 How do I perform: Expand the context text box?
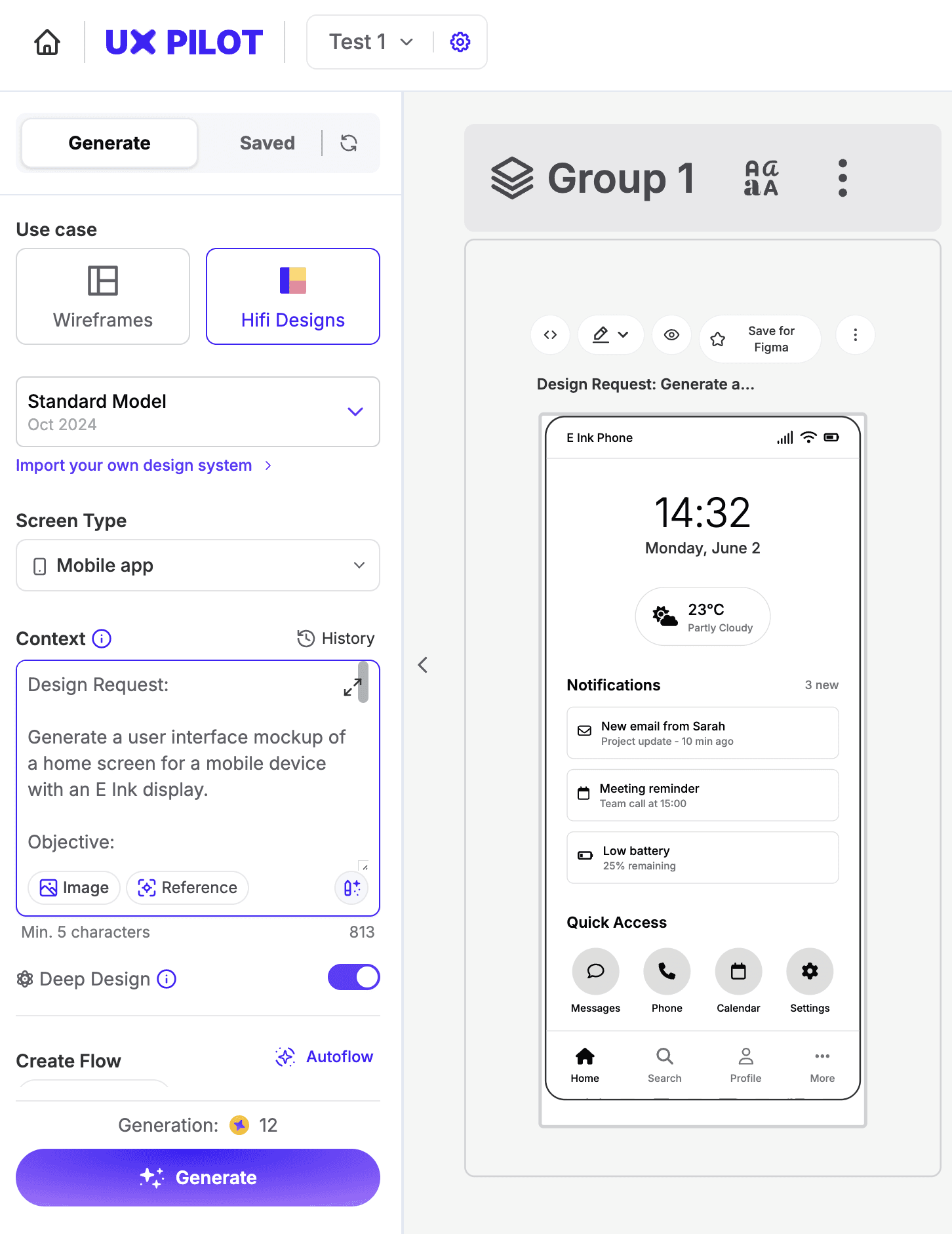click(353, 687)
